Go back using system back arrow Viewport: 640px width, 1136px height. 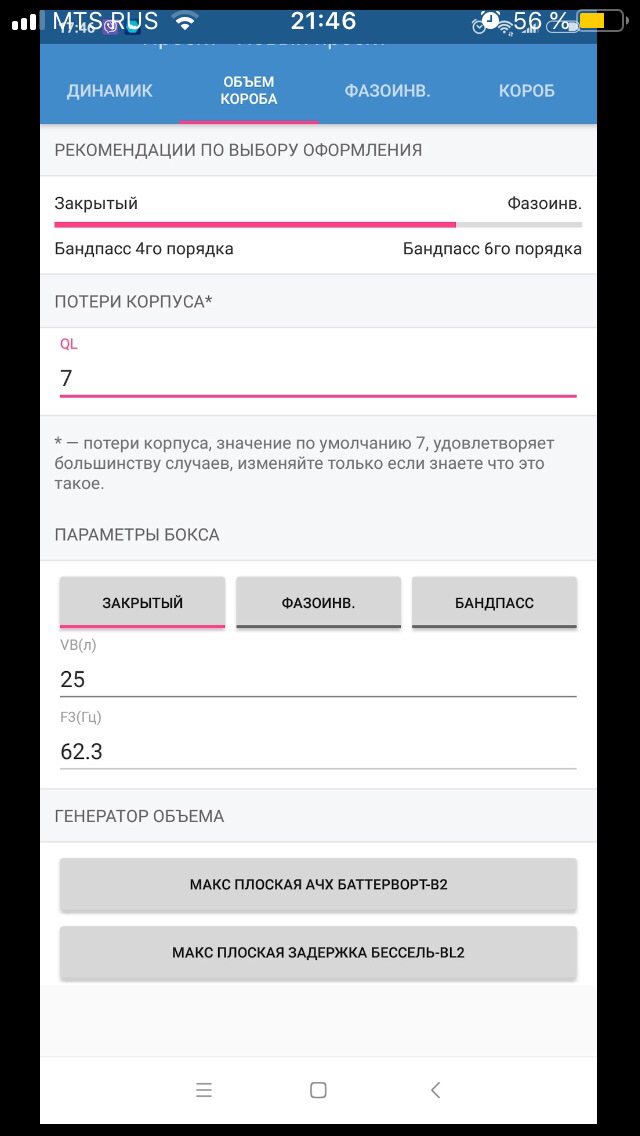435,1090
